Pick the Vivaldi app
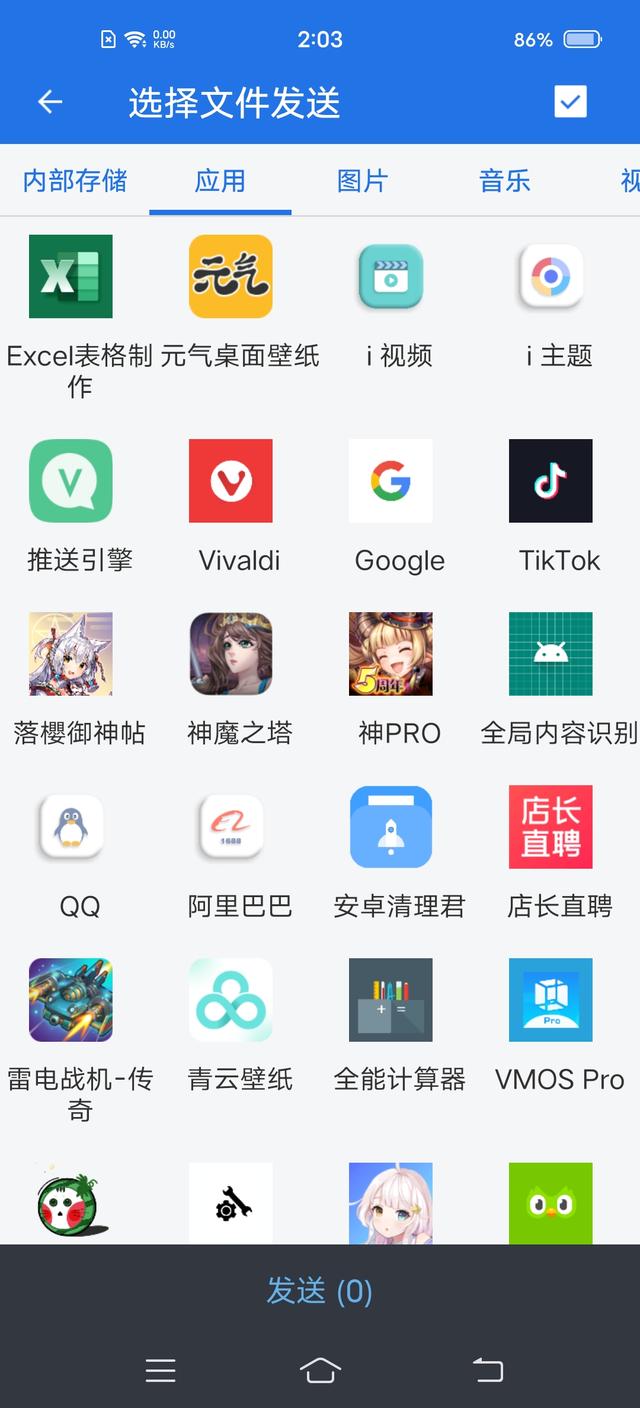 point(240,507)
